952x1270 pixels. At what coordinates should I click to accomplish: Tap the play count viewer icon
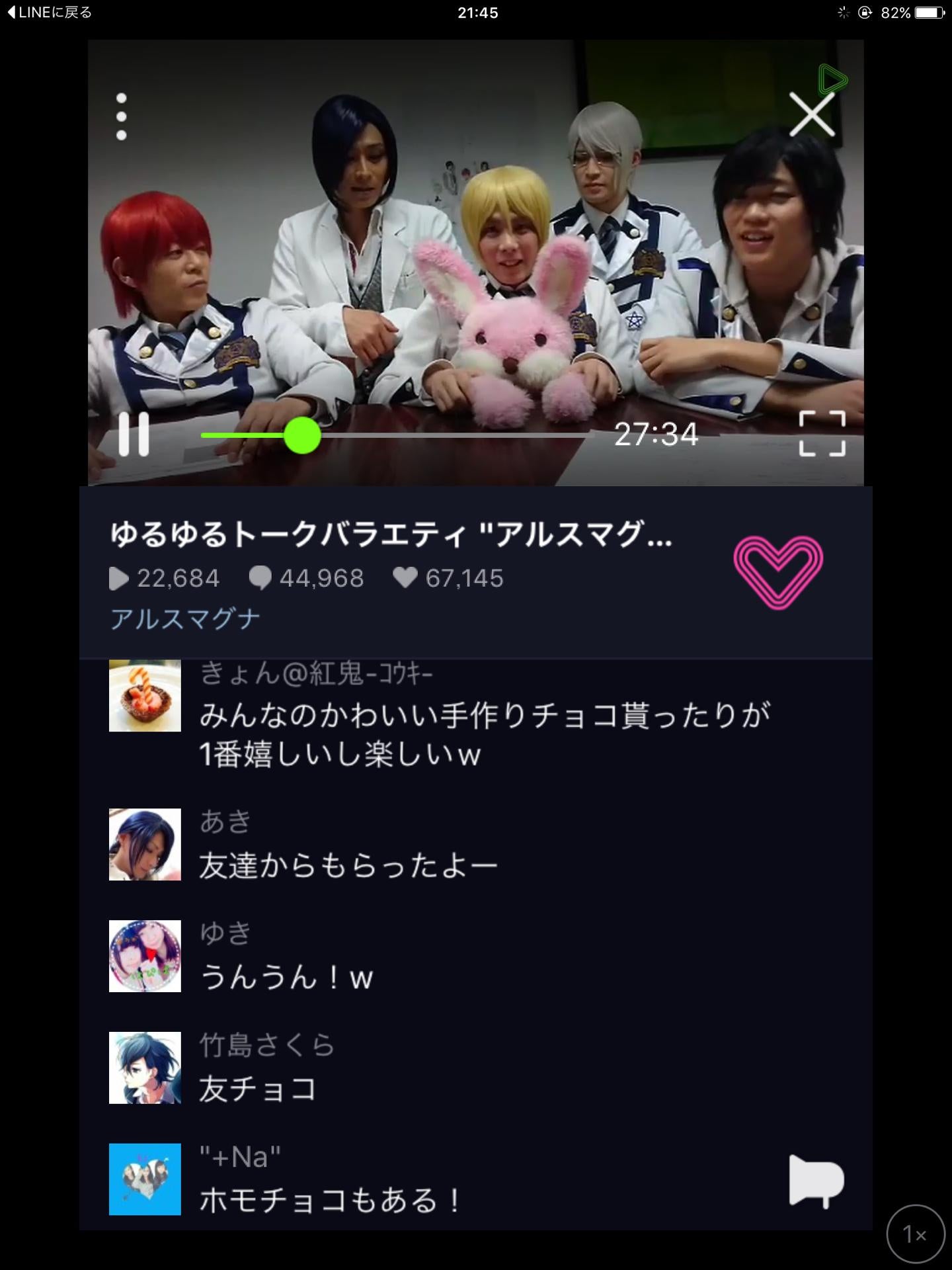tap(120, 578)
